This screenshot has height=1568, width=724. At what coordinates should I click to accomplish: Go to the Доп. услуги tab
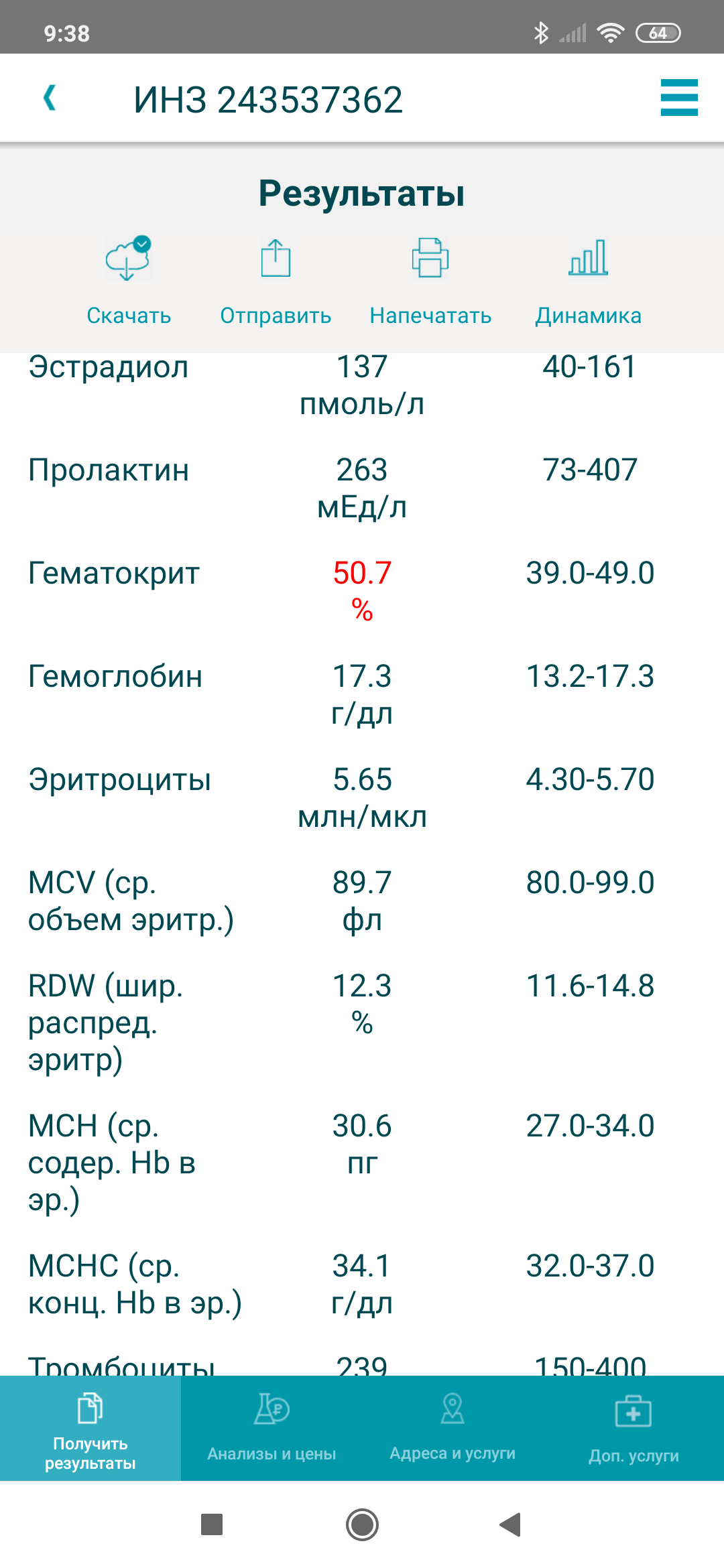pos(633,1428)
